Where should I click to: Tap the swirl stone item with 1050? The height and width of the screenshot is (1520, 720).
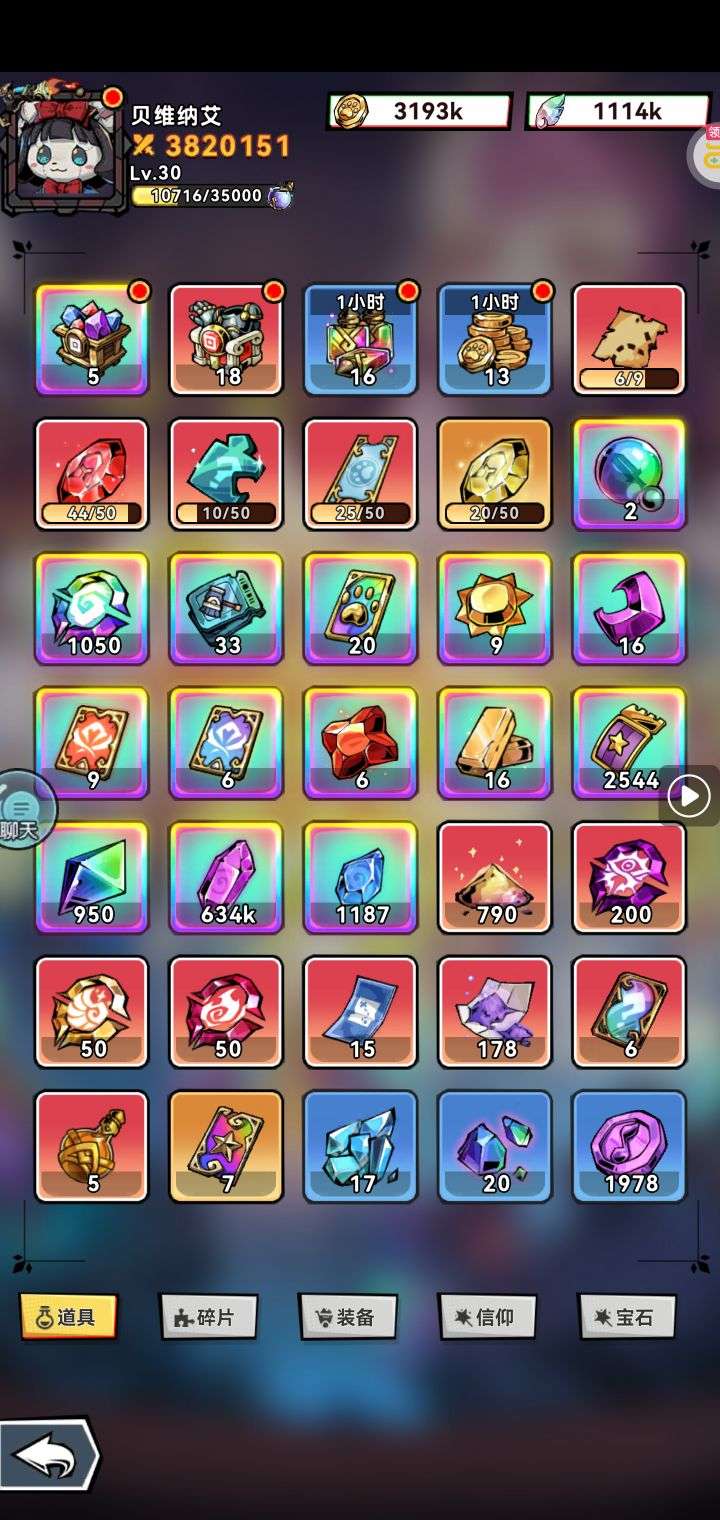click(x=92, y=608)
